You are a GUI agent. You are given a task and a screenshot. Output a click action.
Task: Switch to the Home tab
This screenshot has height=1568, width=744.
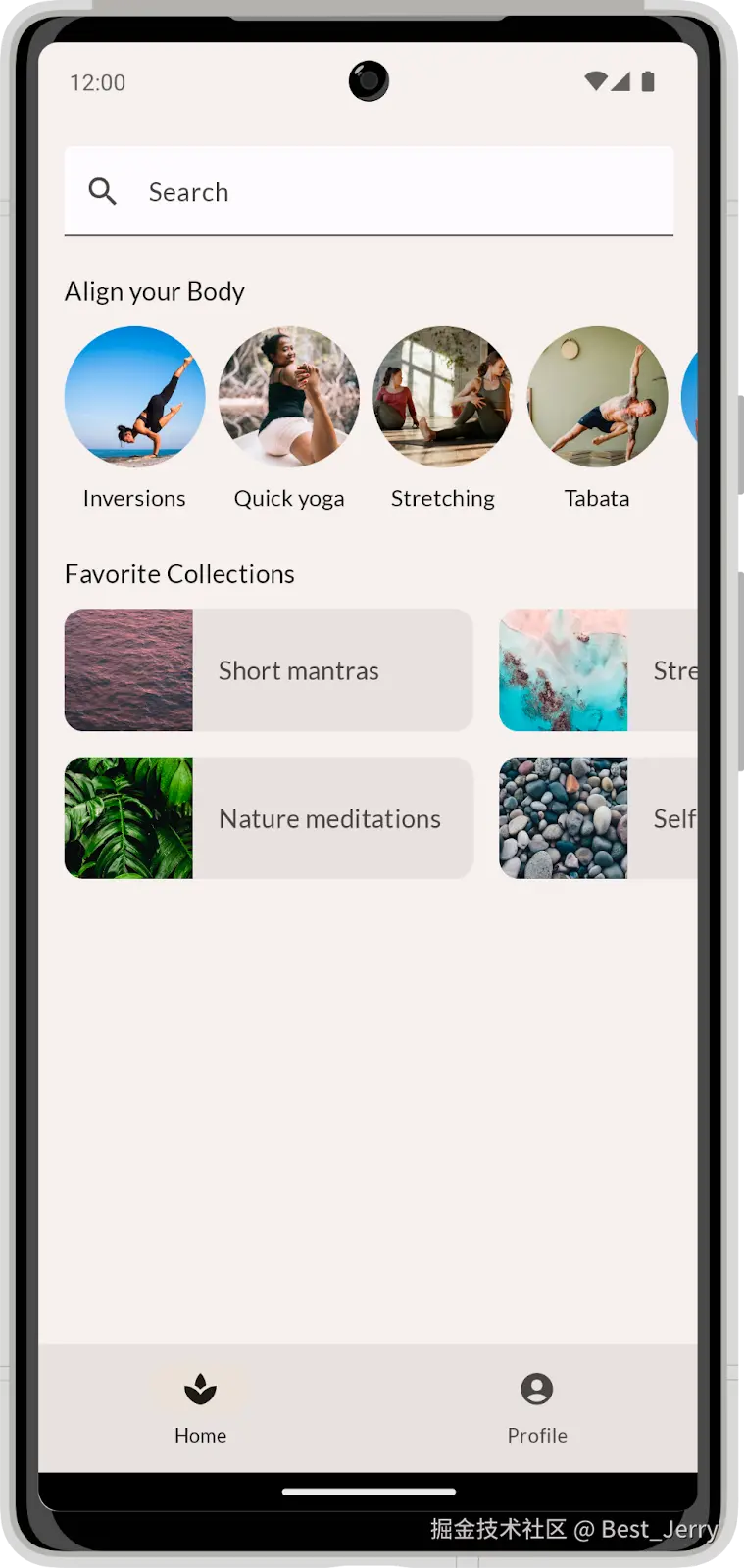coord(200,1407)
